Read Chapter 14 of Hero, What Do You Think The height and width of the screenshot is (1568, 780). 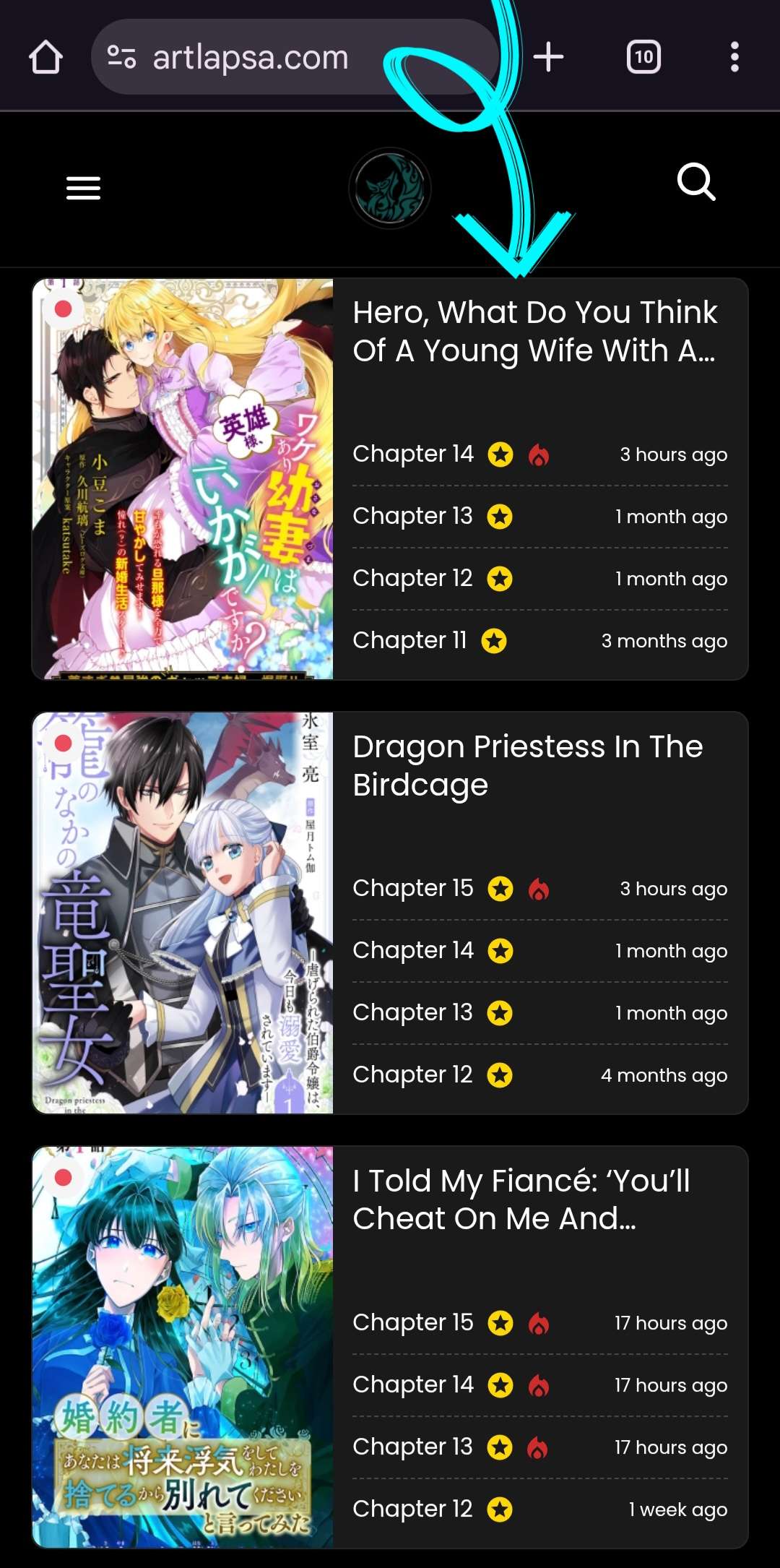pyautogui.click(x=413, y=454)
